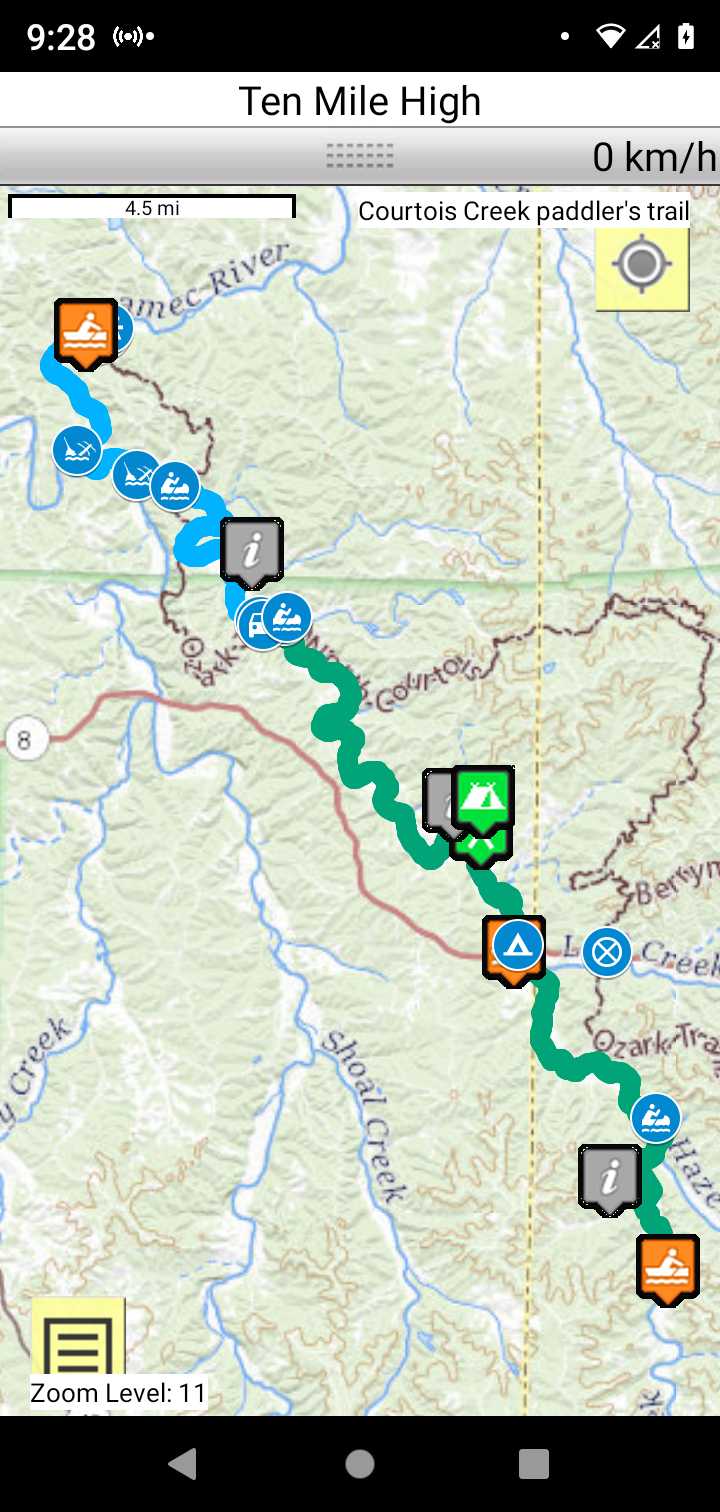This screenshot has height=1512, width=720.
Task: Tap the orange paddler marker at trail's bottom-right end
Action: [668, 1267]
